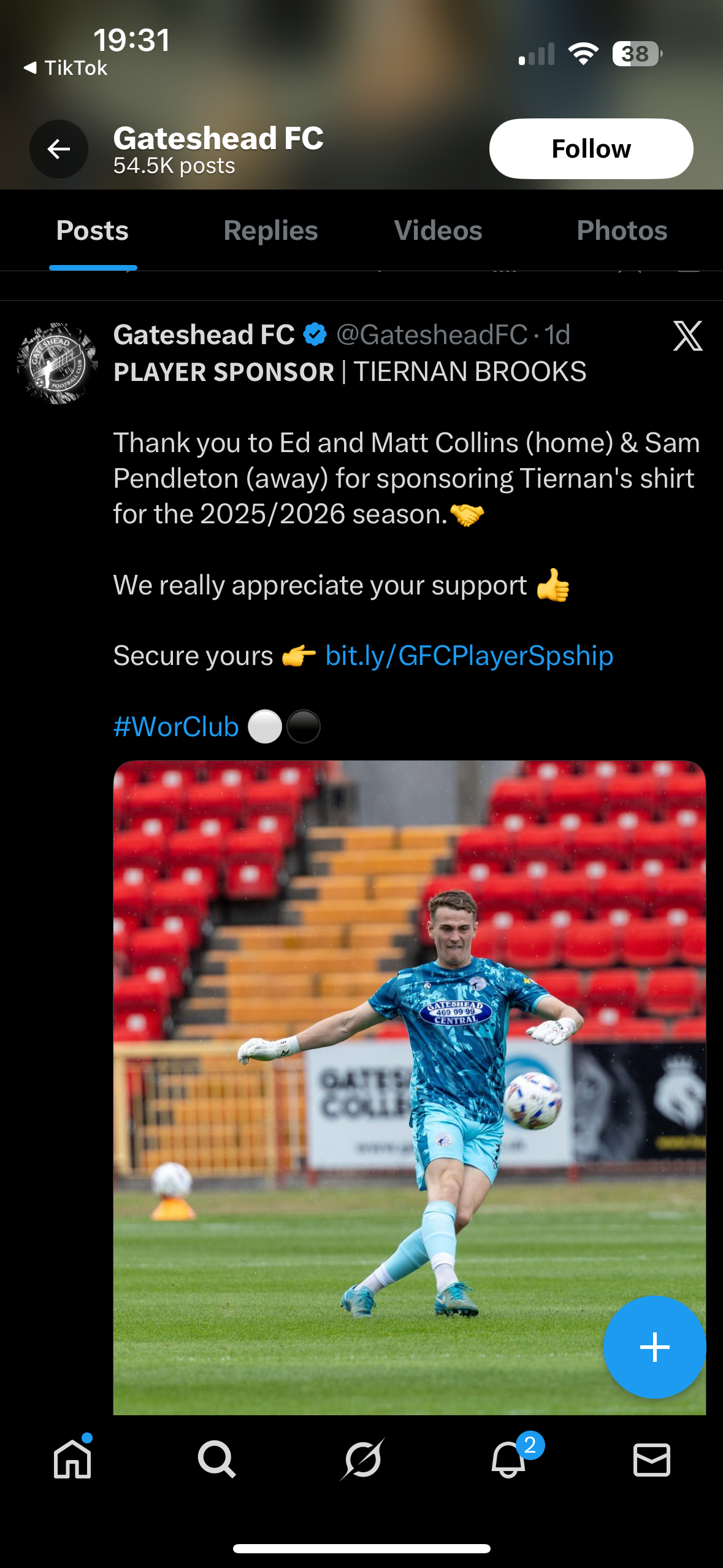Go to the Home tab

pos(72,1459)
